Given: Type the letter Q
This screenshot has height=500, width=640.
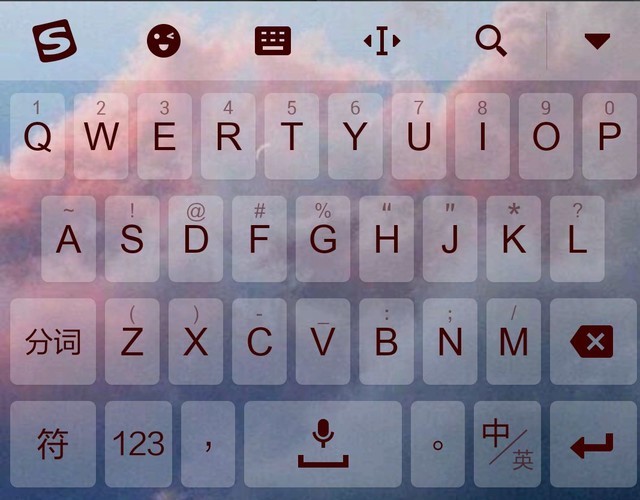Looking at the screenshot, I should click(x=37, y=135).
